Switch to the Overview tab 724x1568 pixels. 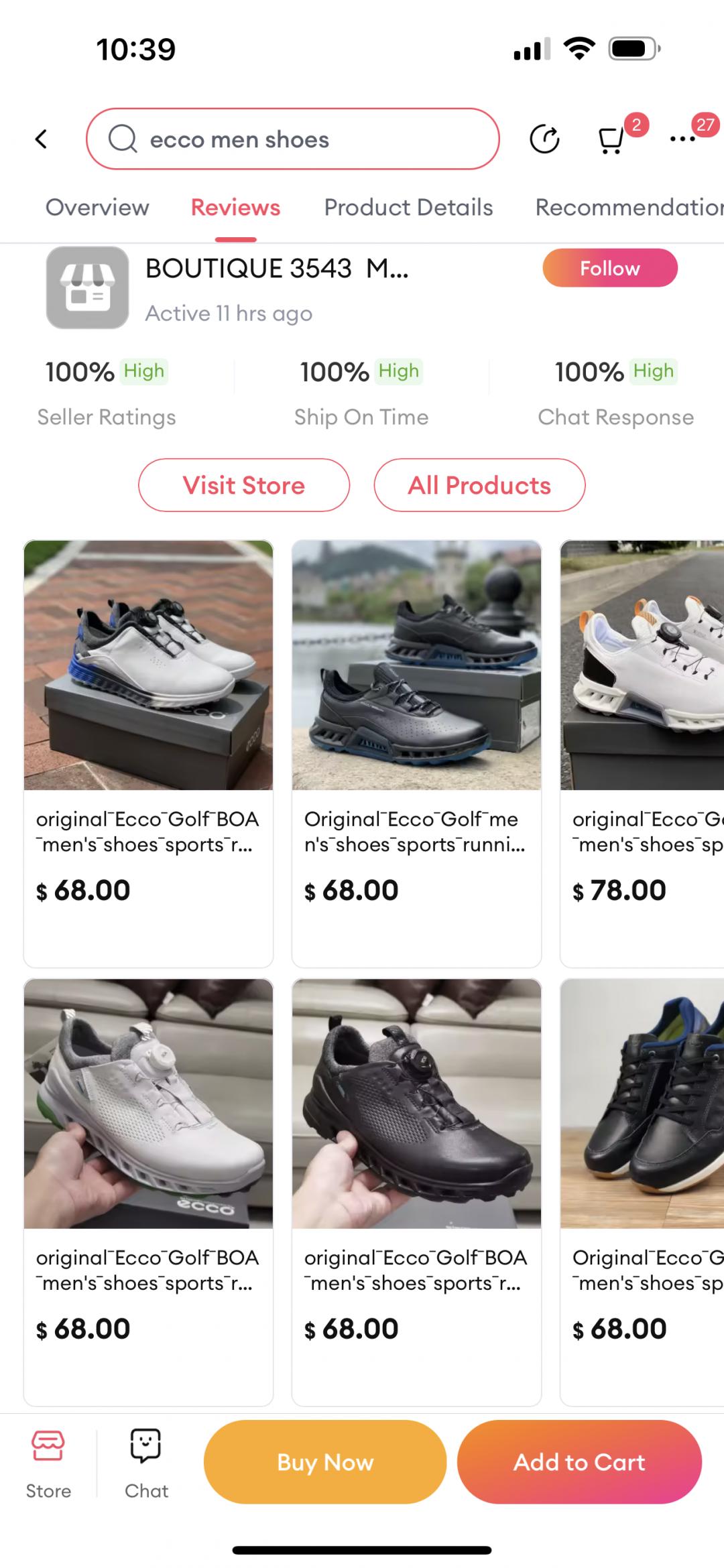click(97, 208)
